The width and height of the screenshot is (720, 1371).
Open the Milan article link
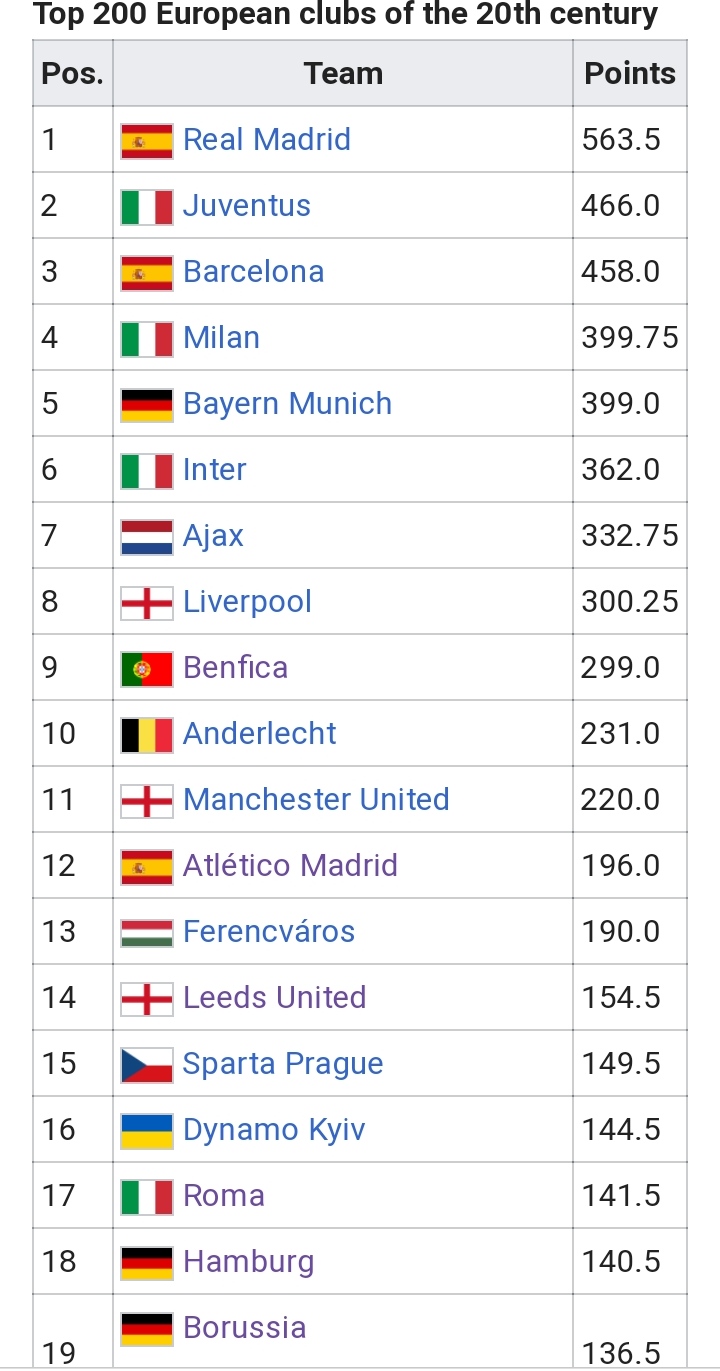tap(222, 337)
